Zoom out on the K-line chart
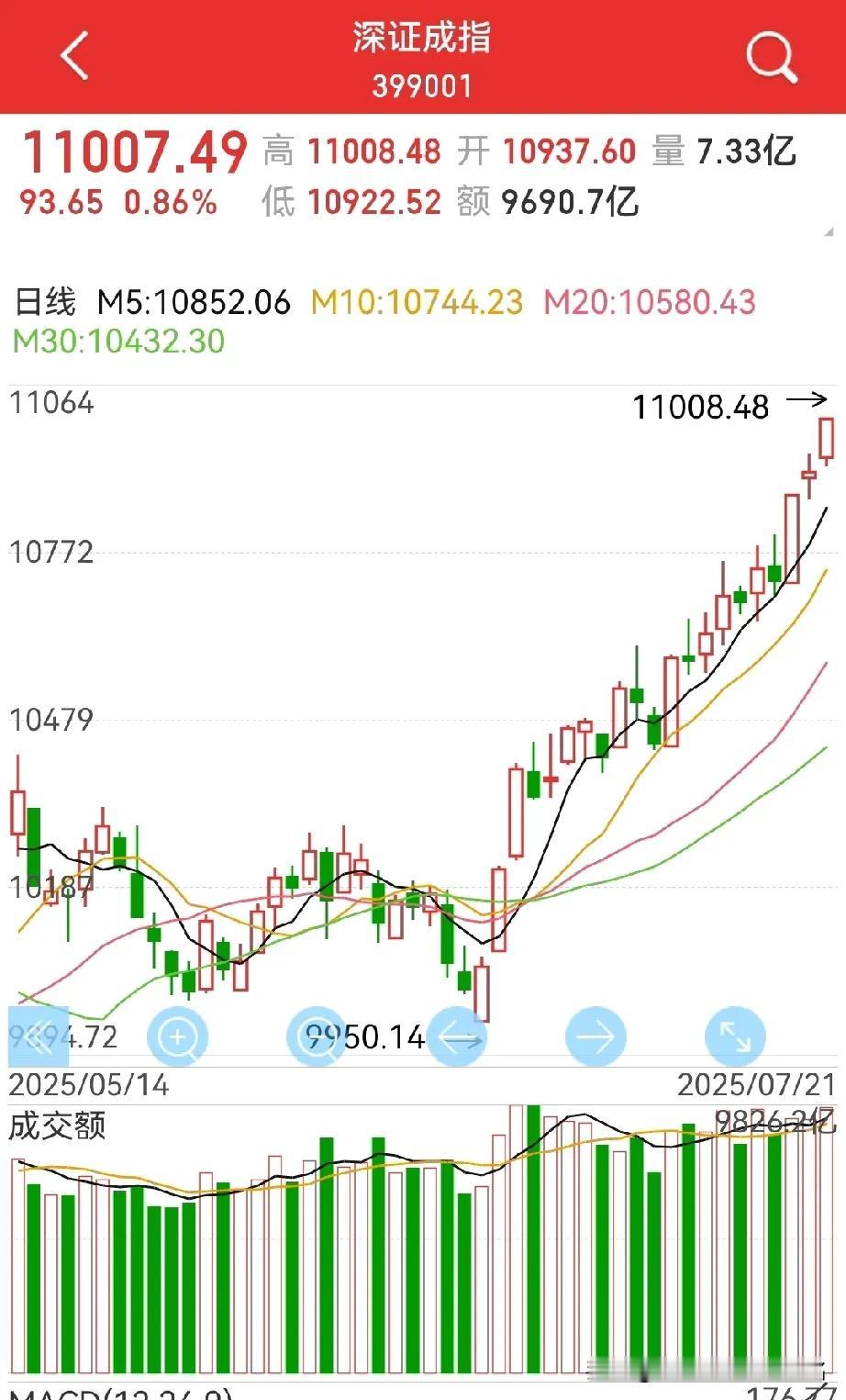Viewport: 846px width, 1400px height. pos(317,1037)
